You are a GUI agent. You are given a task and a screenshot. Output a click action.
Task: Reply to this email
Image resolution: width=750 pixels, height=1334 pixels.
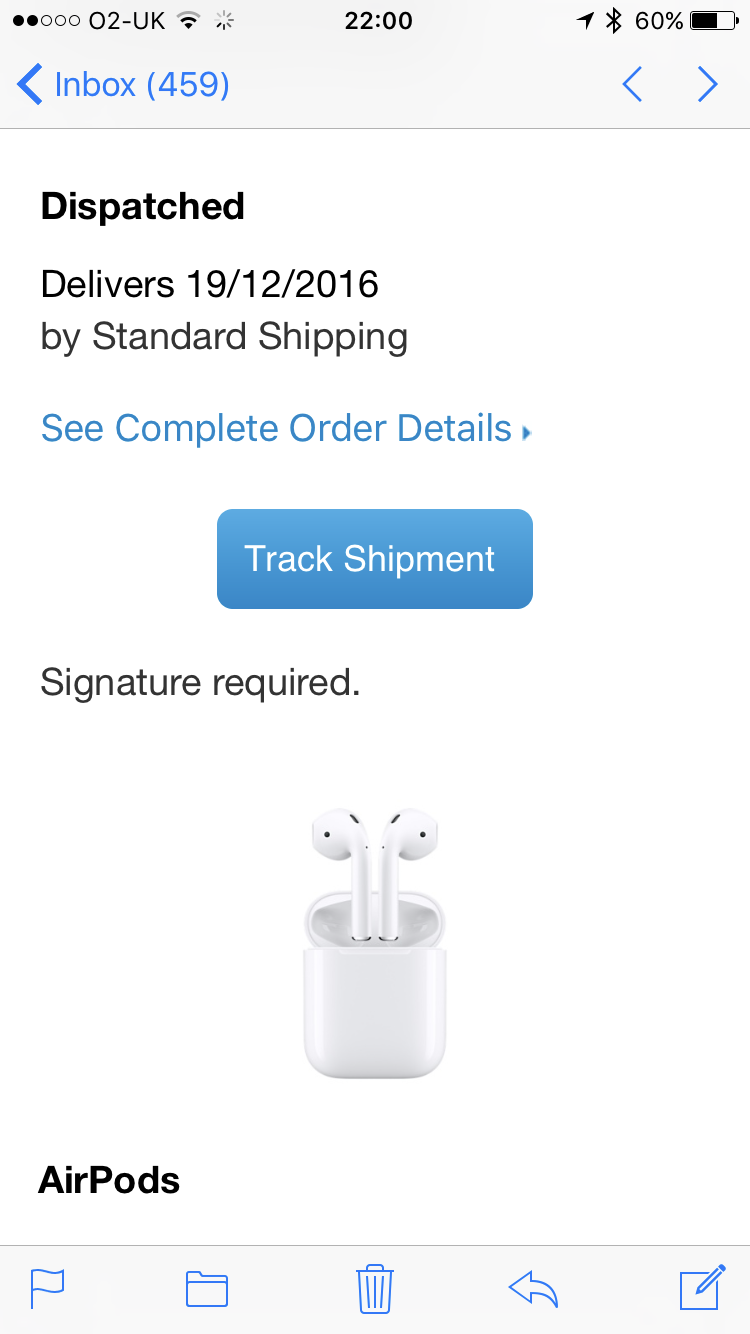533,1288
